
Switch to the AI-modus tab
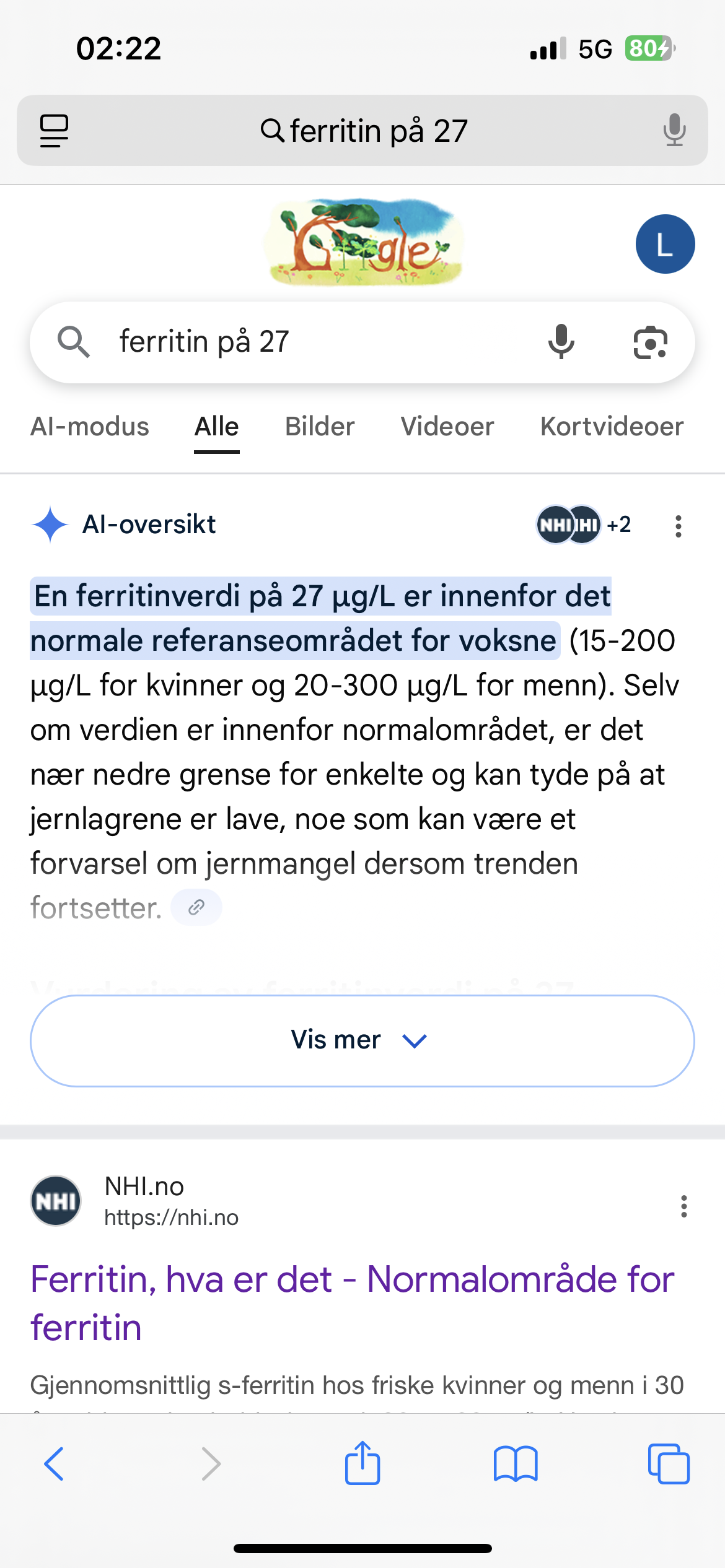coord(90,427)
